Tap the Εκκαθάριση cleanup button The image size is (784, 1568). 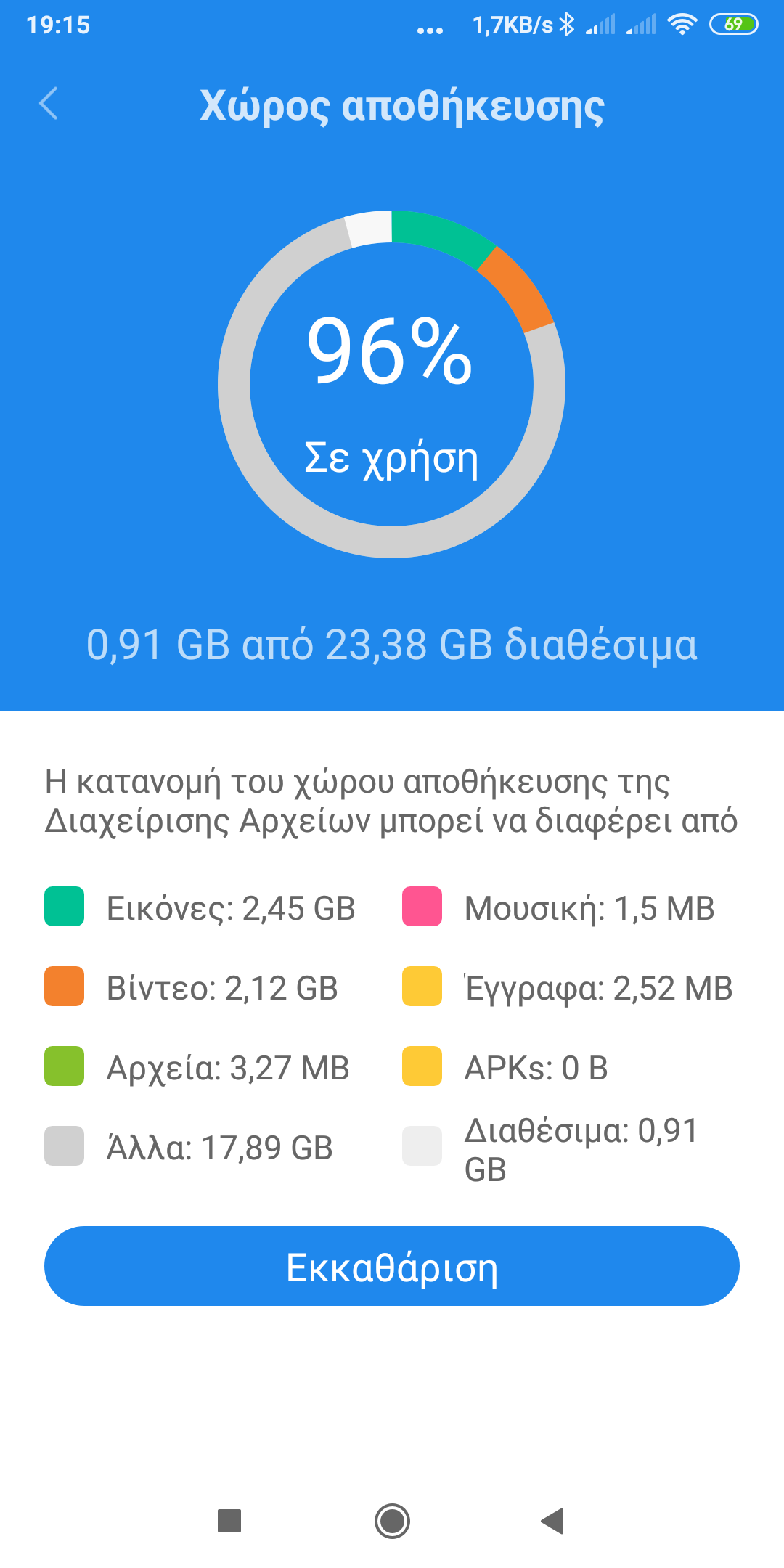pos(392,1267)
